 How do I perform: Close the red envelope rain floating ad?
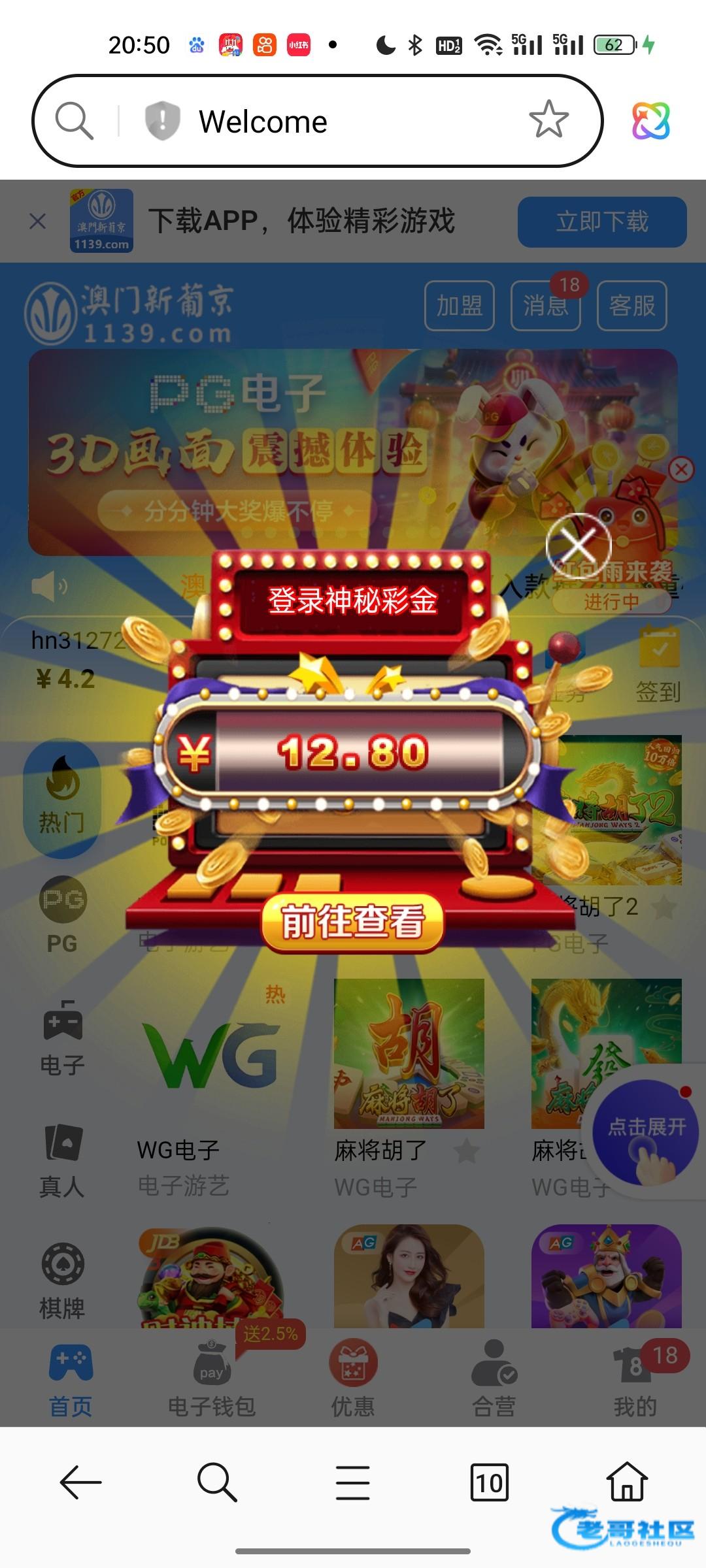tap(681, 469)
